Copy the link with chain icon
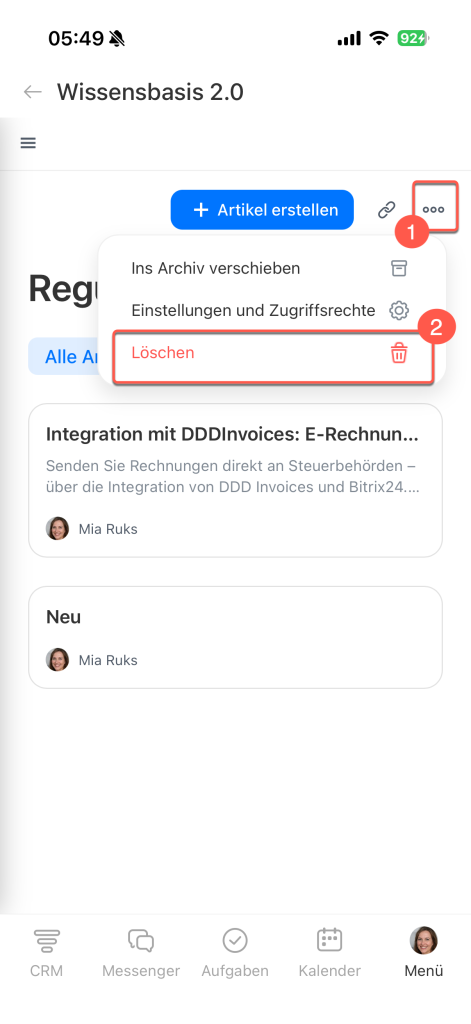471x1024 pixels. (387, 210)
